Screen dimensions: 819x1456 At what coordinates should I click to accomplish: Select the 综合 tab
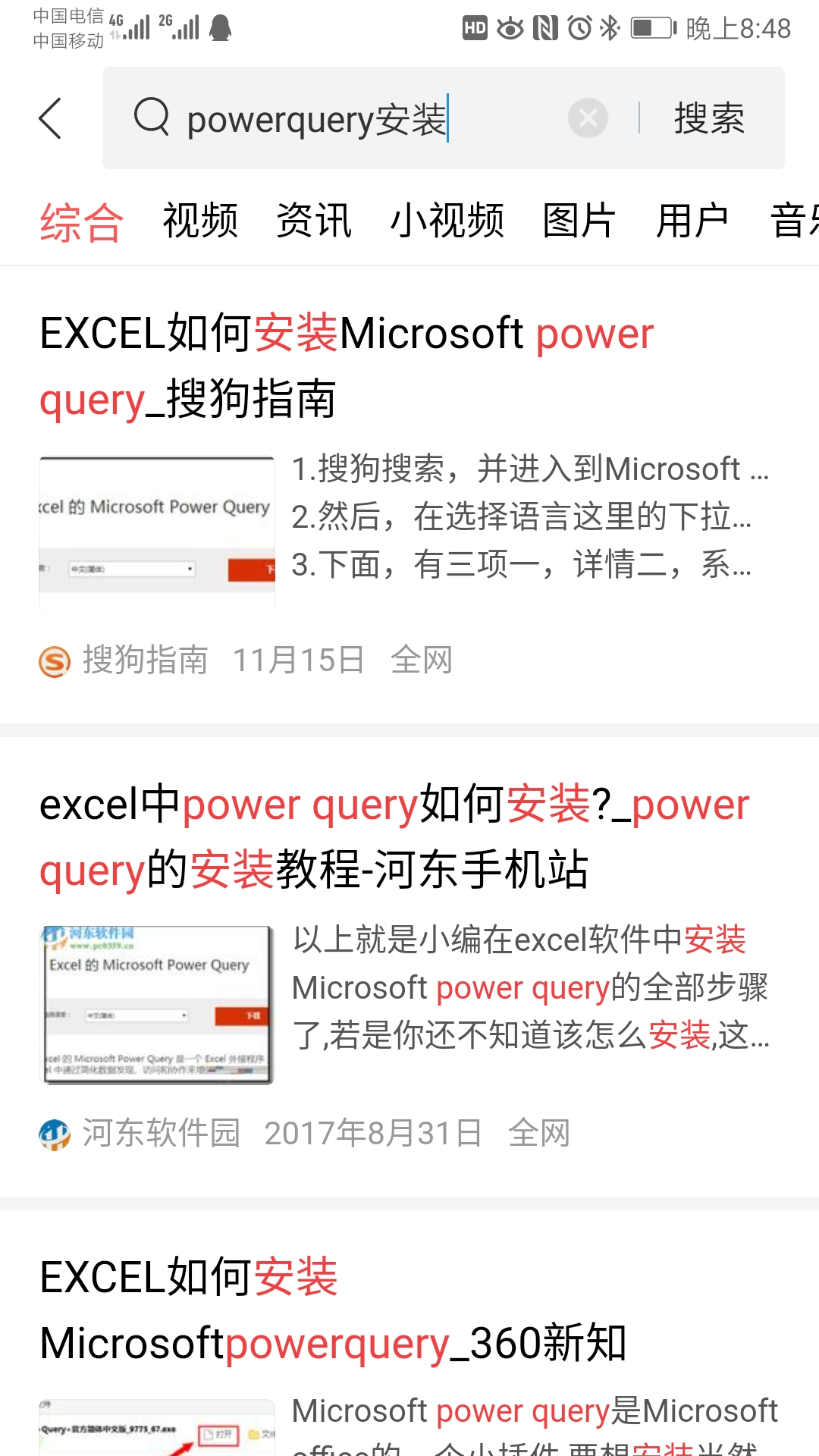81,222
